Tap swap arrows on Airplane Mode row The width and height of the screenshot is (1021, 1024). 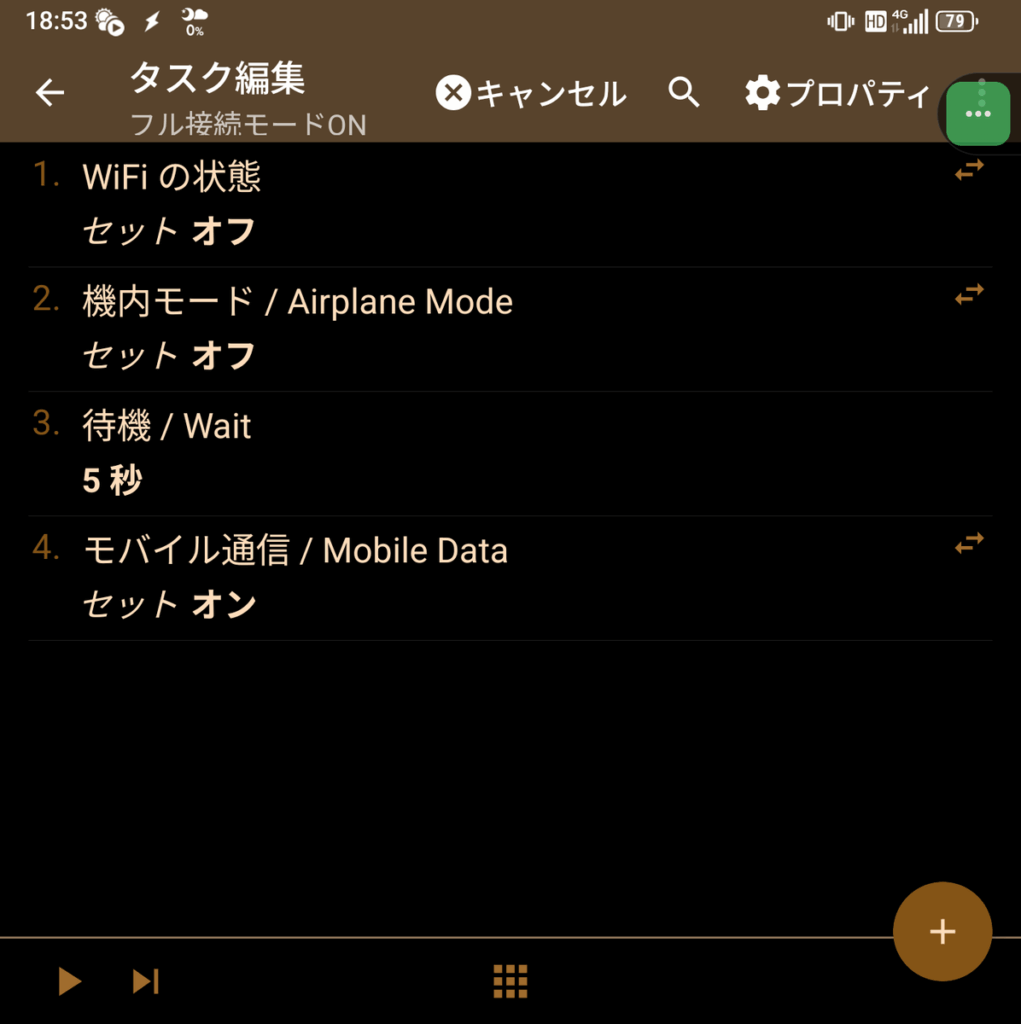pyautogui.click(x=968, y=294)
